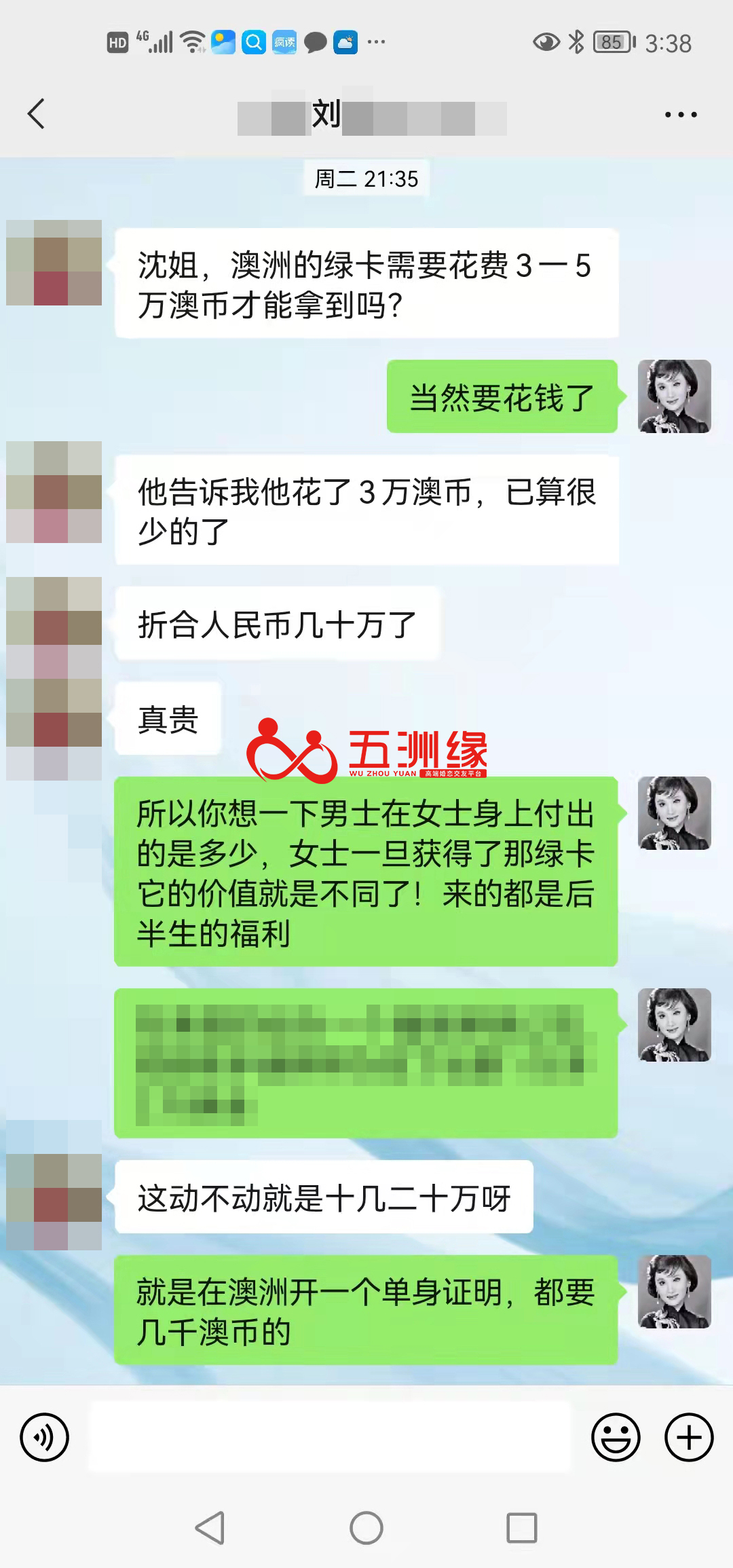Open contact avatar beside 这动不动就是十几二十万呀

pyautogui.click(x=54, y=1200)
